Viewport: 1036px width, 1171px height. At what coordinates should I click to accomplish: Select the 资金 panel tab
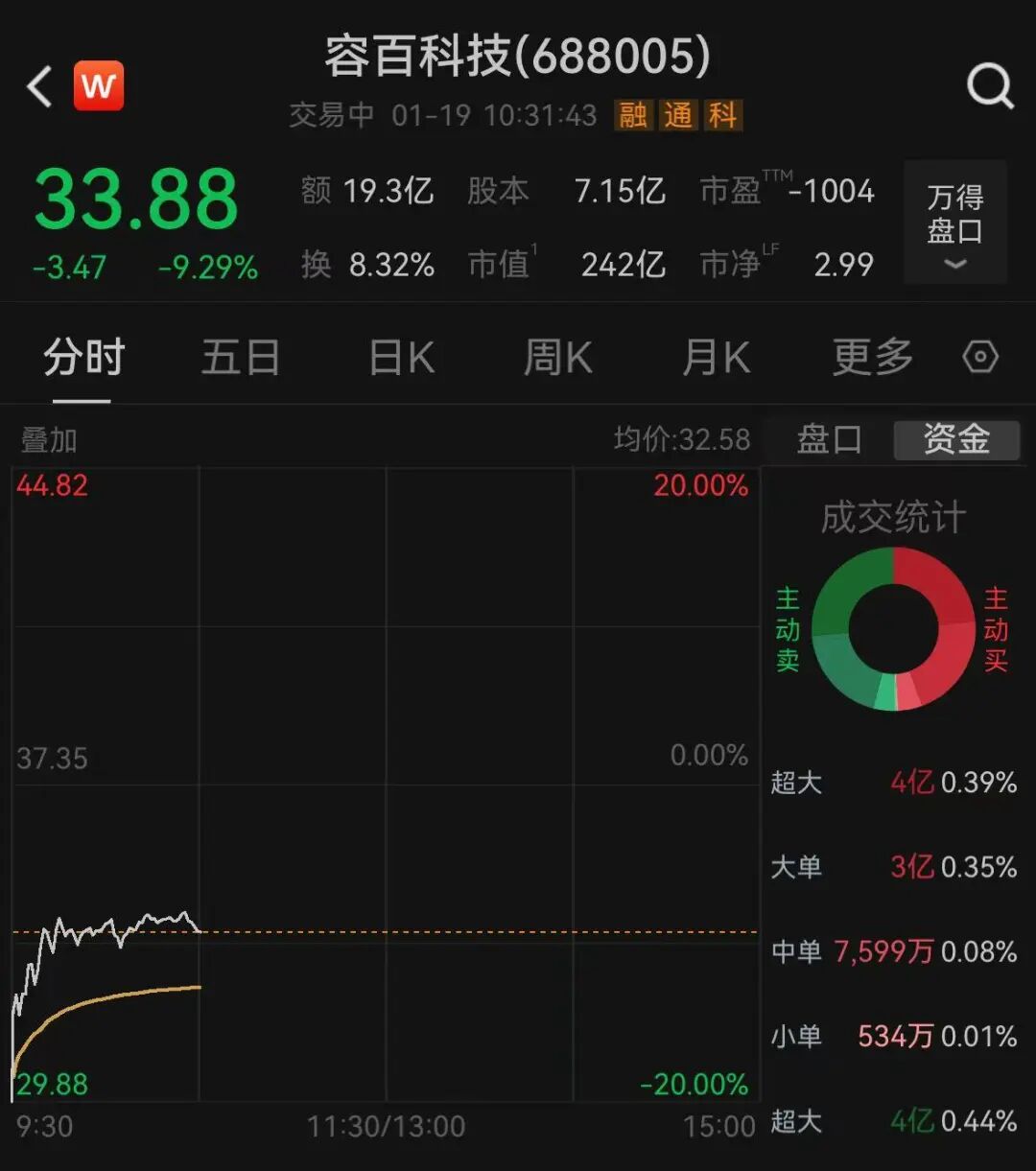pos(956,440)
